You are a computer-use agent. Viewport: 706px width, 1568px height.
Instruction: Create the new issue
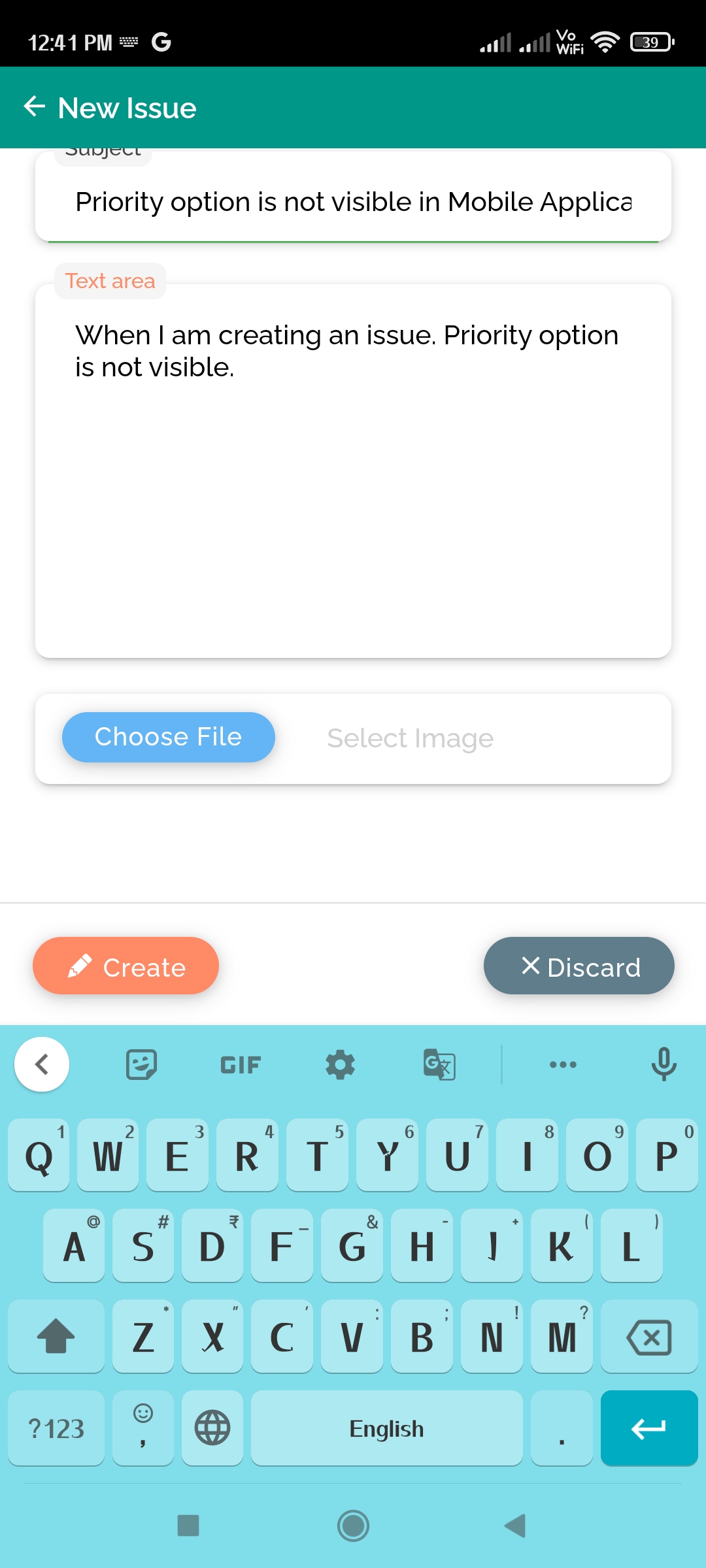[x=126, y=966]
